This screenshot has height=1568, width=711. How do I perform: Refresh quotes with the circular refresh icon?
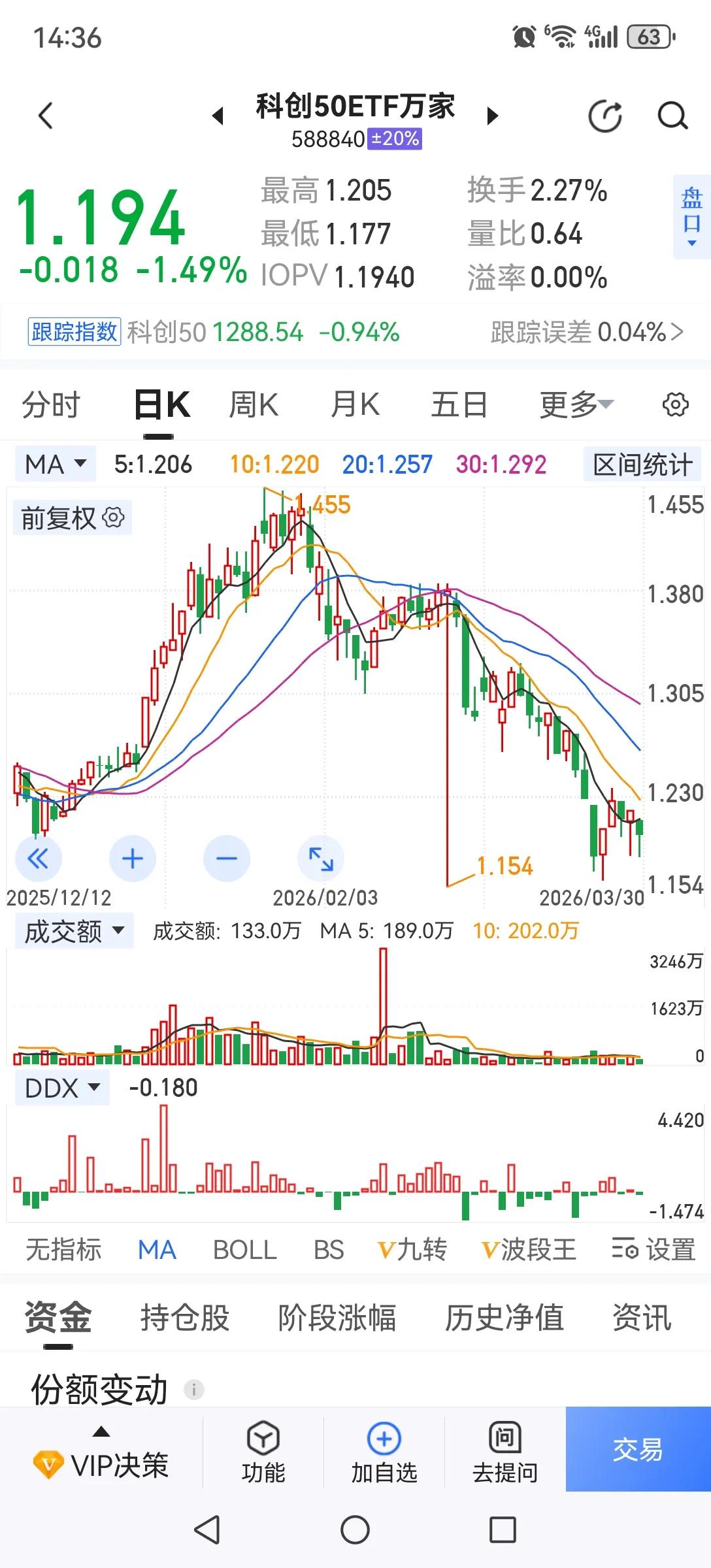[605, 115]
